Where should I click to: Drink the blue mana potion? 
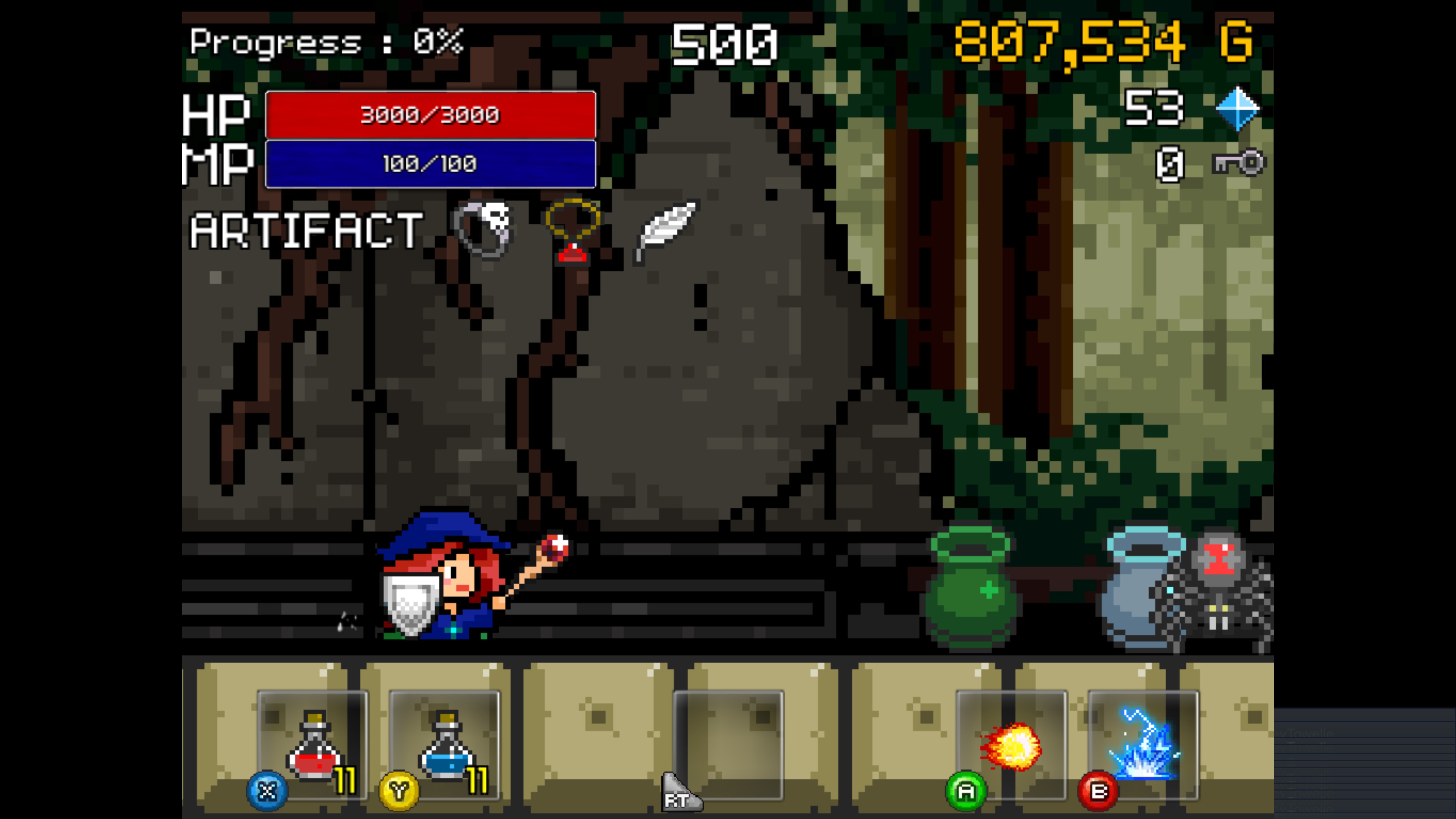[445, 744]
